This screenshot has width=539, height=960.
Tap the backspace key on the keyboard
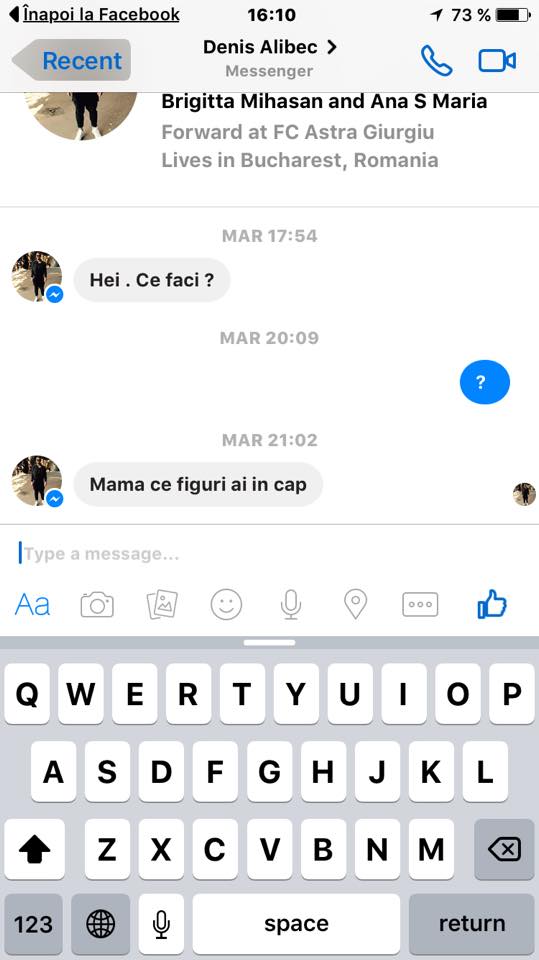click(x=503, y=849)
